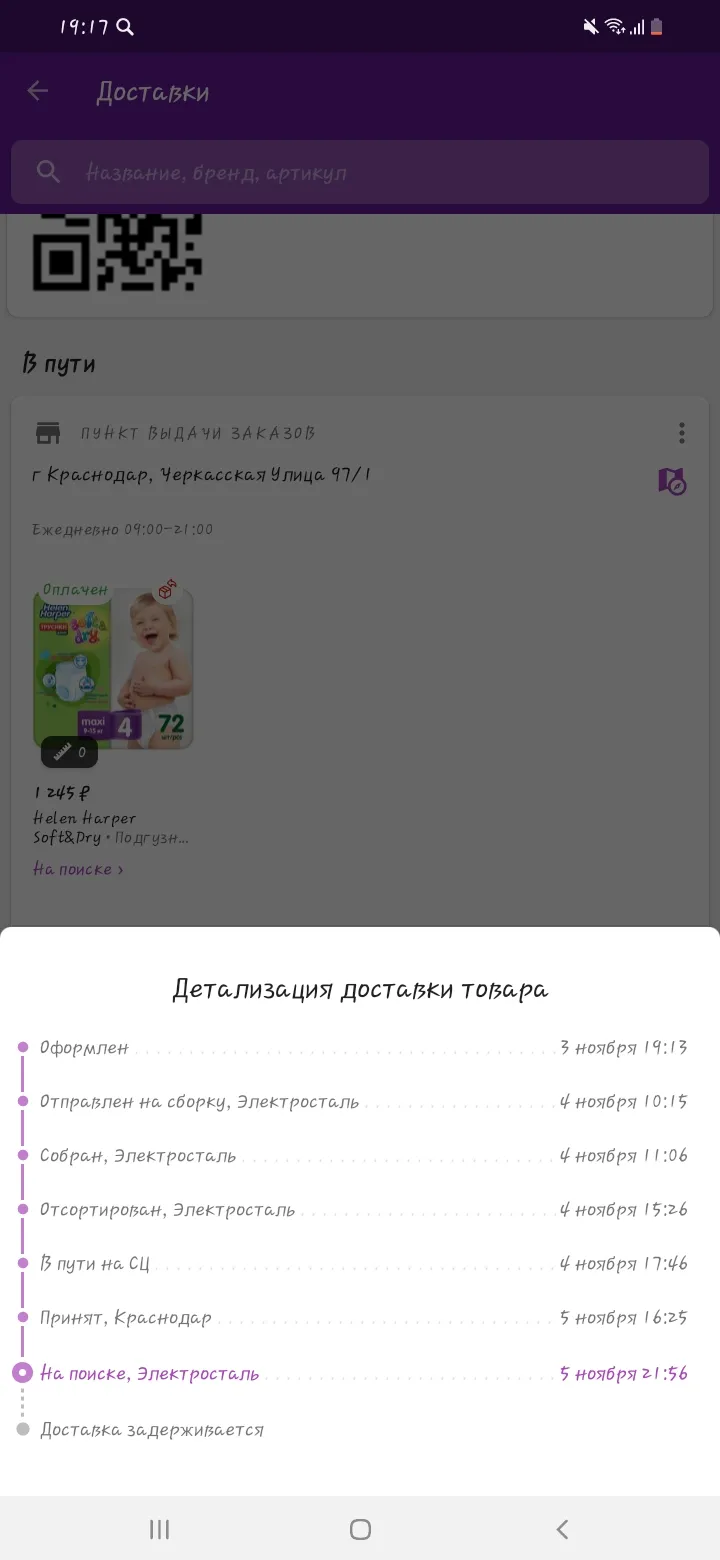The height and width of the screenshot is (1560, 720).
Task: Tap the system back button
Action: tap(562, 1529)
